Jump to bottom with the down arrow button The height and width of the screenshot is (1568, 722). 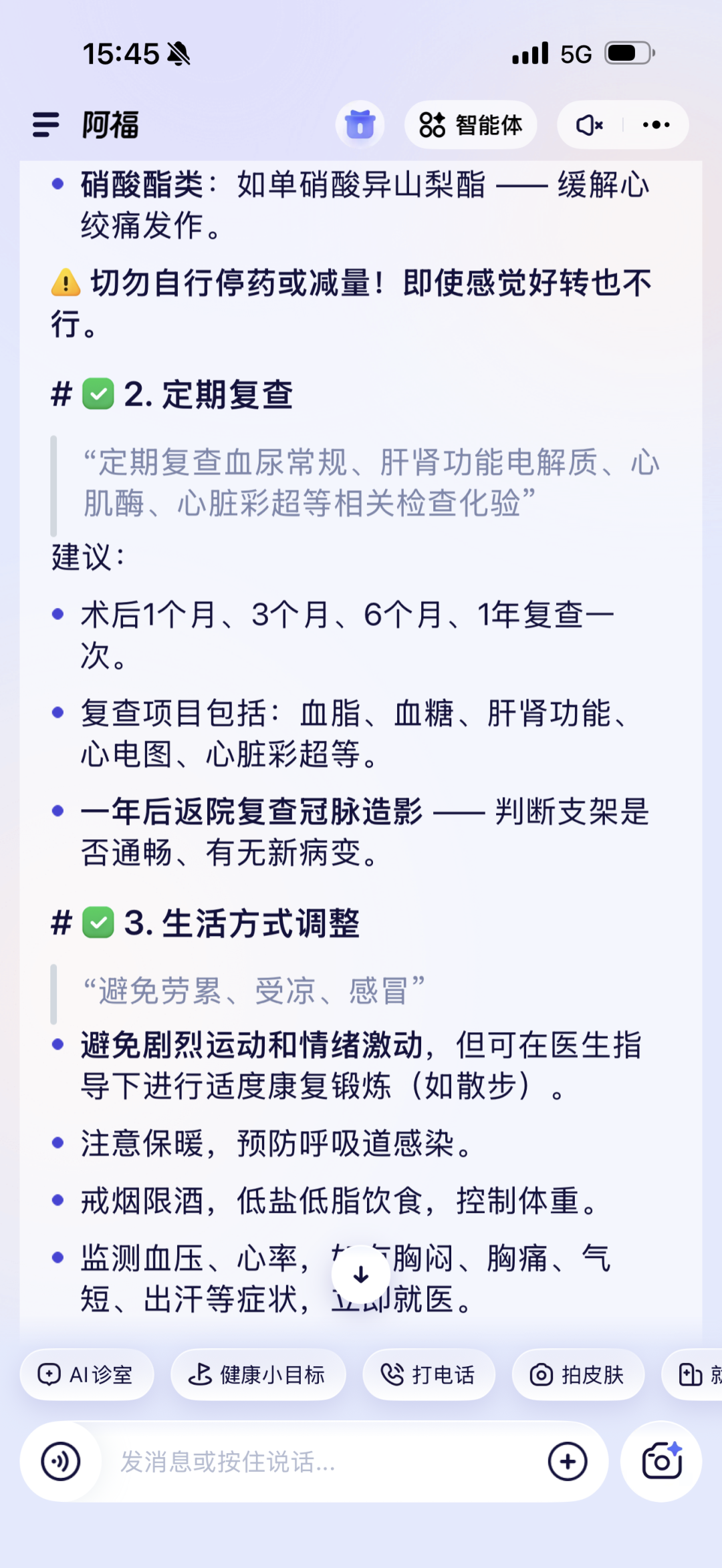pos(361,1274)
